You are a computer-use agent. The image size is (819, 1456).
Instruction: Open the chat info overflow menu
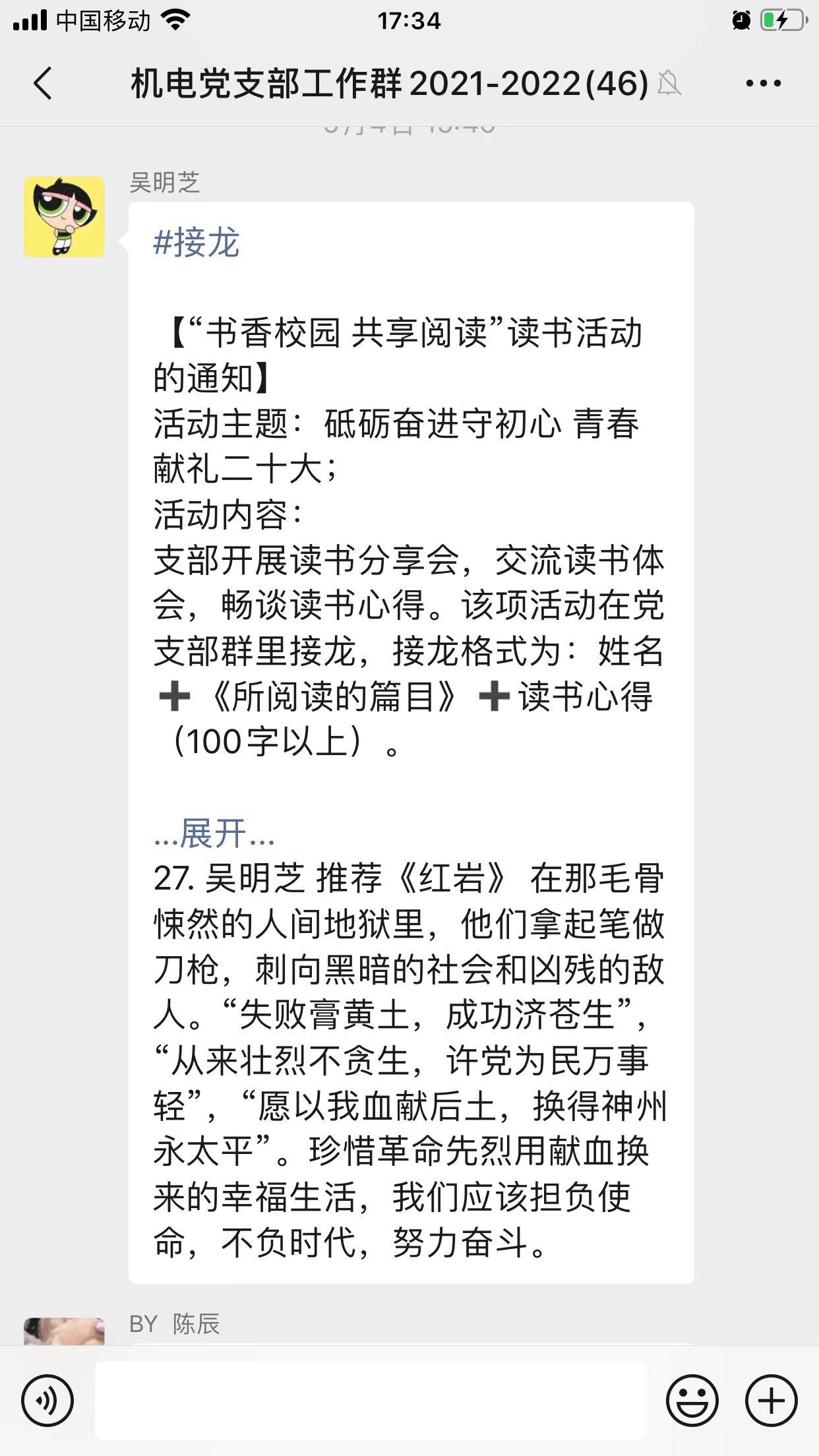pyautogui.click(x=763, y=84)
